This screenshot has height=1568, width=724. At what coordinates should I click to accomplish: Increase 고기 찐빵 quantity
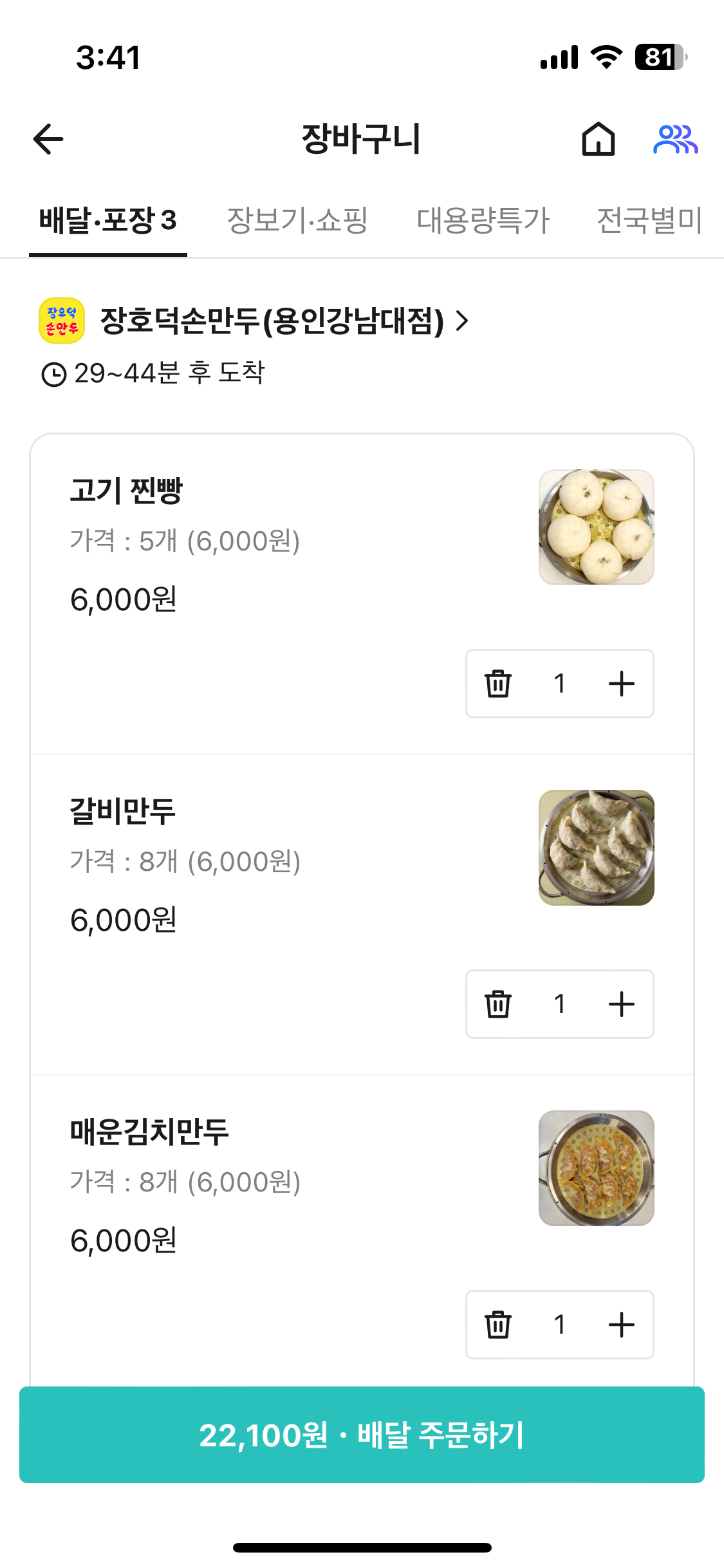pyautogui.click(x=622, y=684)
